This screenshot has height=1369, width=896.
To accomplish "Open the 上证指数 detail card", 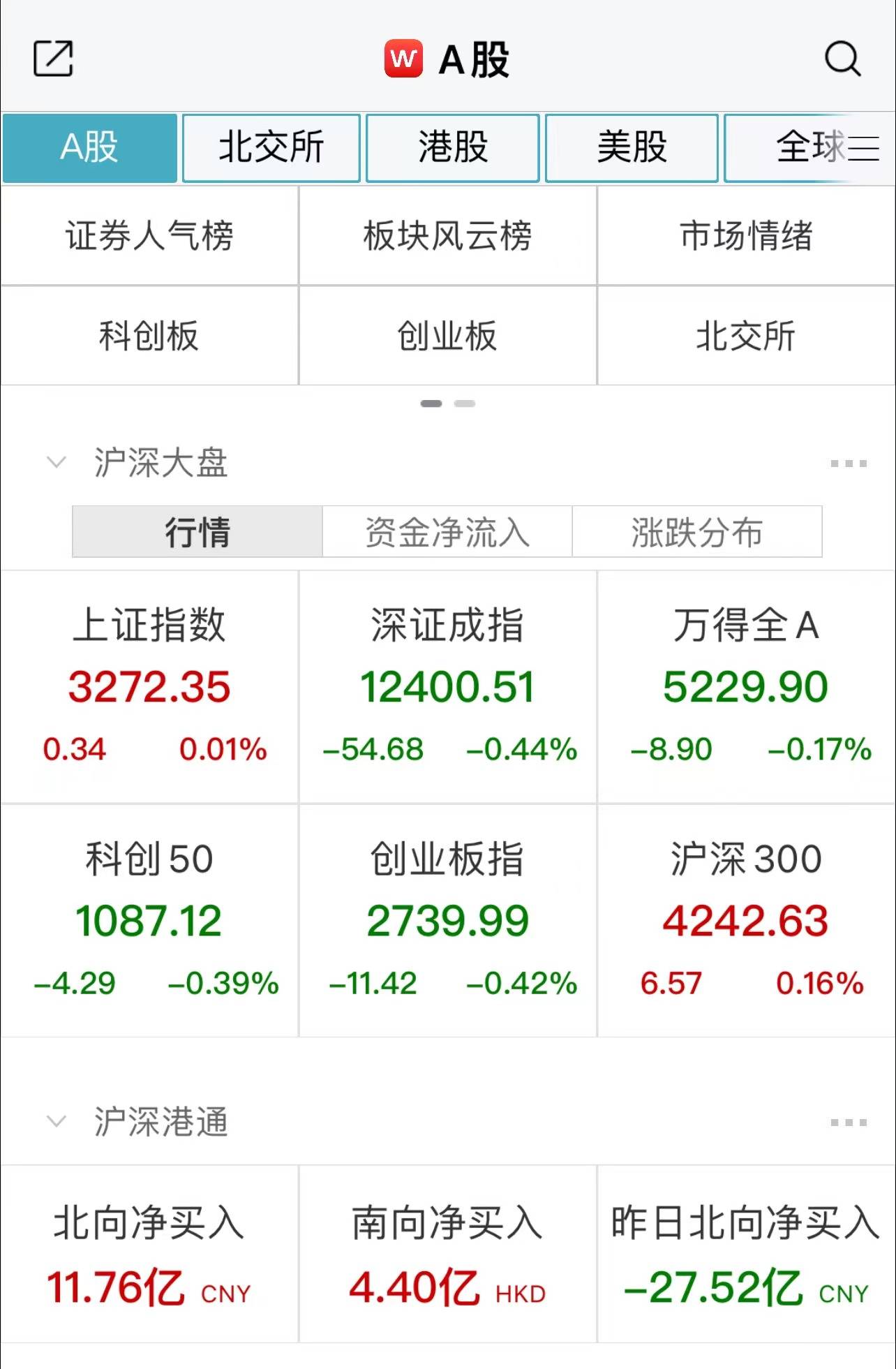I will click(x=149, y=688).
